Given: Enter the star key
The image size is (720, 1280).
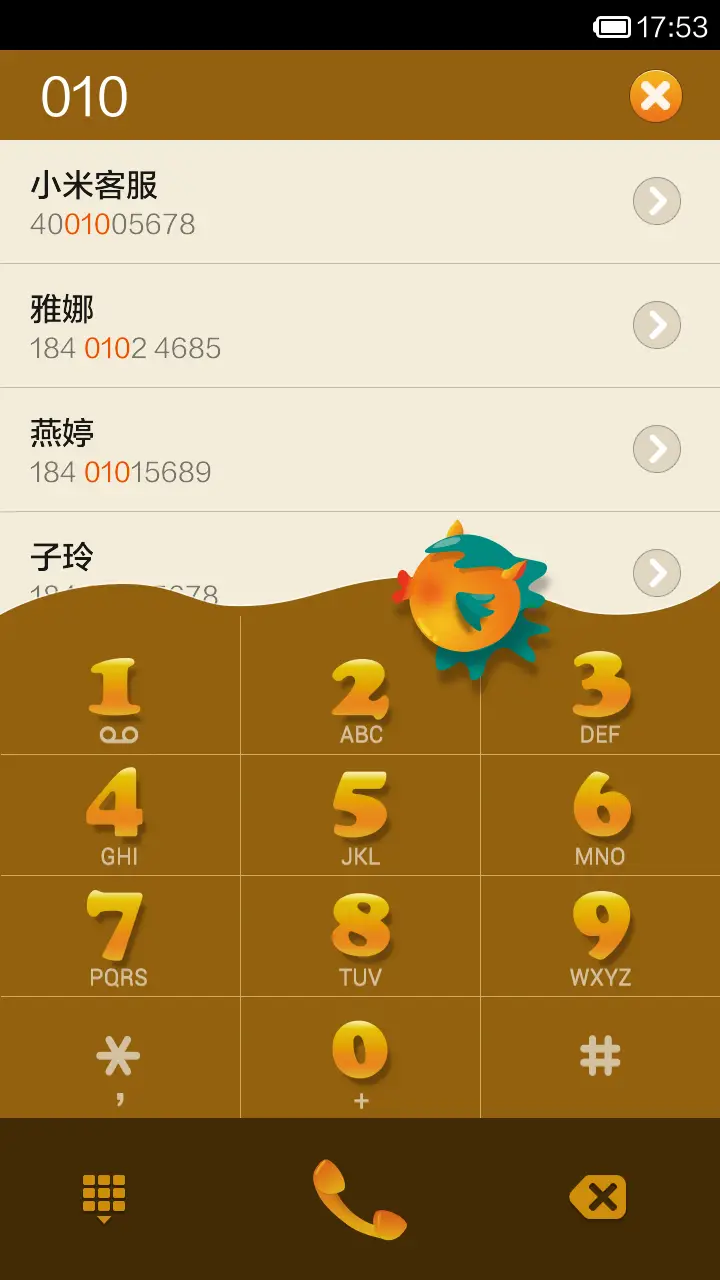Looking at the screenshot, I should (118, 1058).
